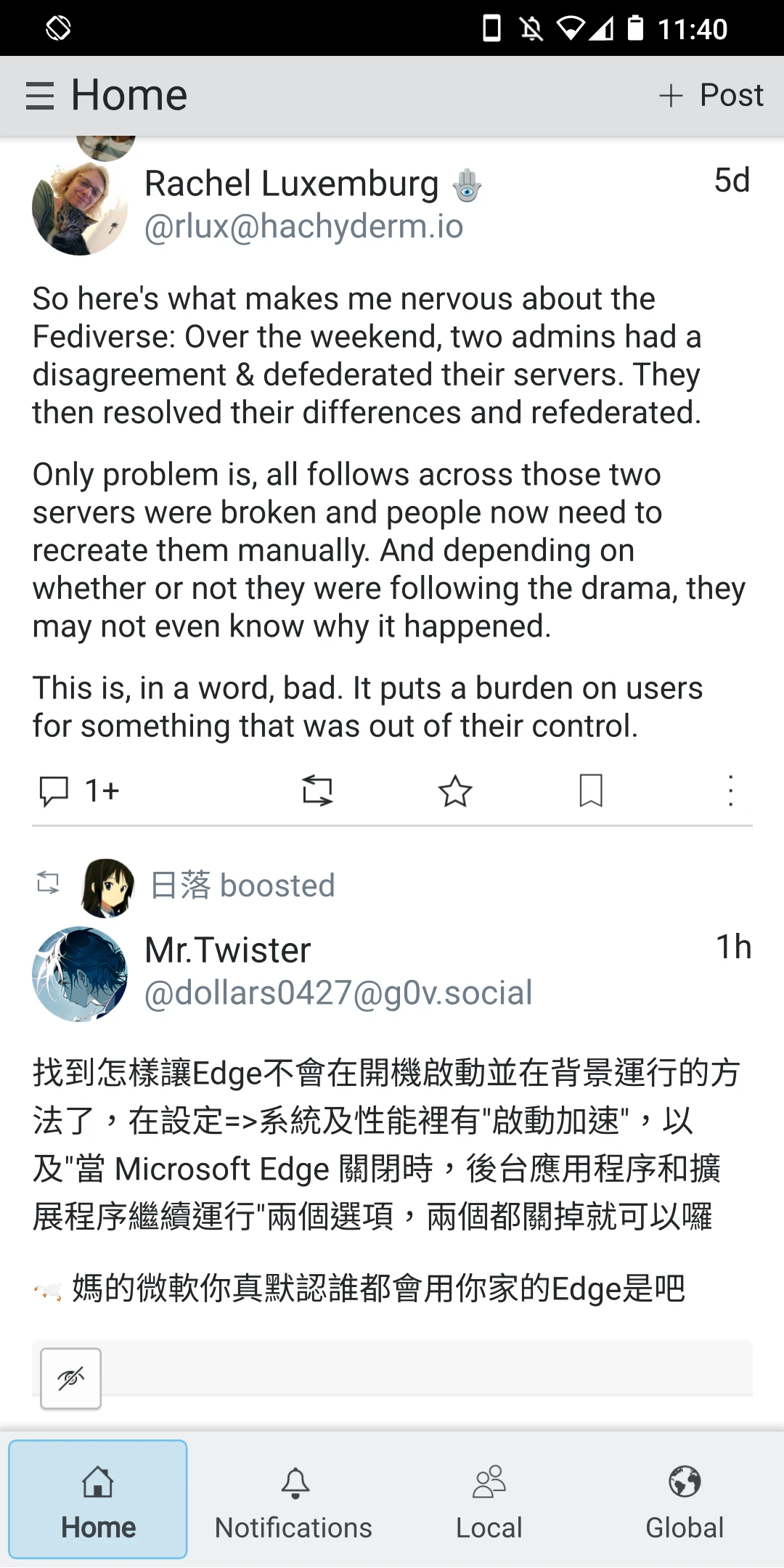View profile of 日落 who boosted

[x=109, y=887]
